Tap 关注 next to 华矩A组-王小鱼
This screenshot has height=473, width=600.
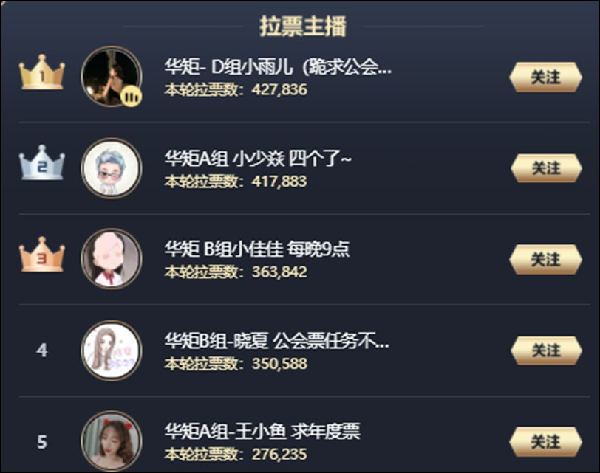click(x=546, y=441)
